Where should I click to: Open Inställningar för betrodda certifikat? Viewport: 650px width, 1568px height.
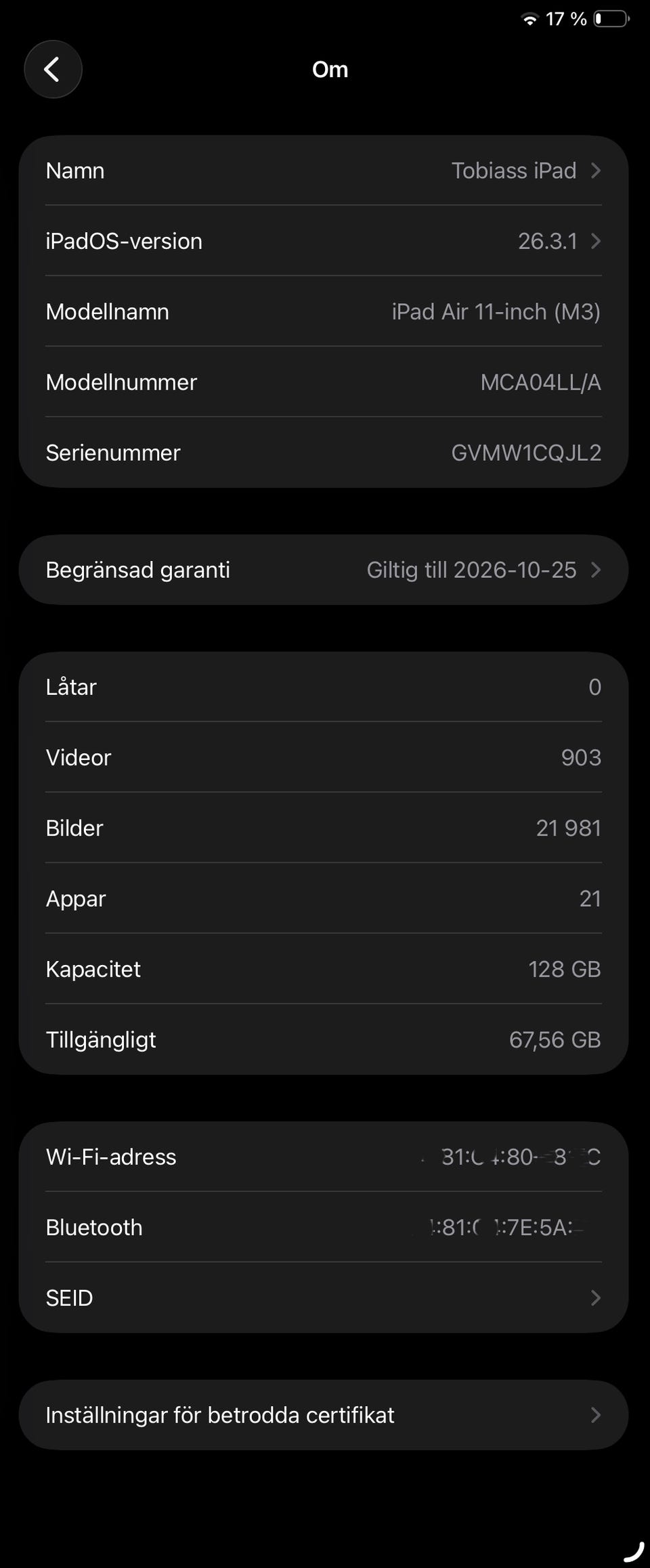[324, 1414]
